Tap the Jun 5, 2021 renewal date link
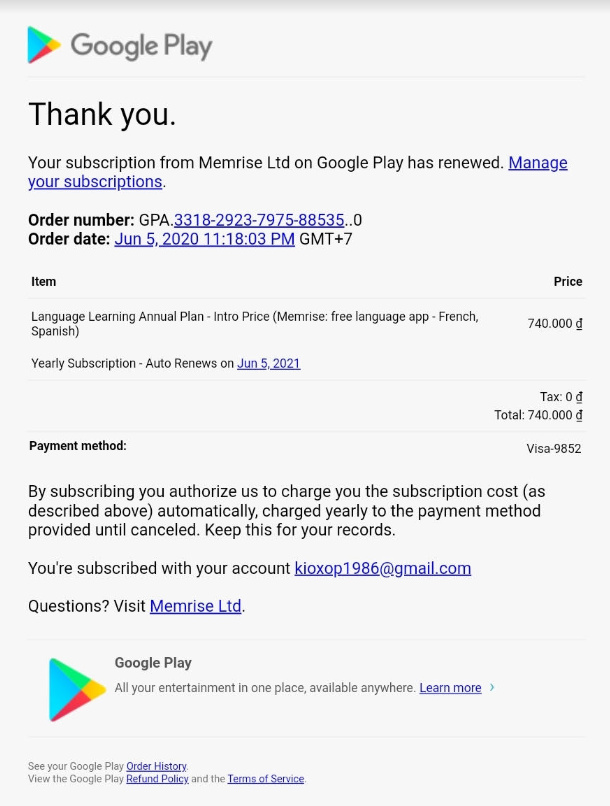 (268, 363)
